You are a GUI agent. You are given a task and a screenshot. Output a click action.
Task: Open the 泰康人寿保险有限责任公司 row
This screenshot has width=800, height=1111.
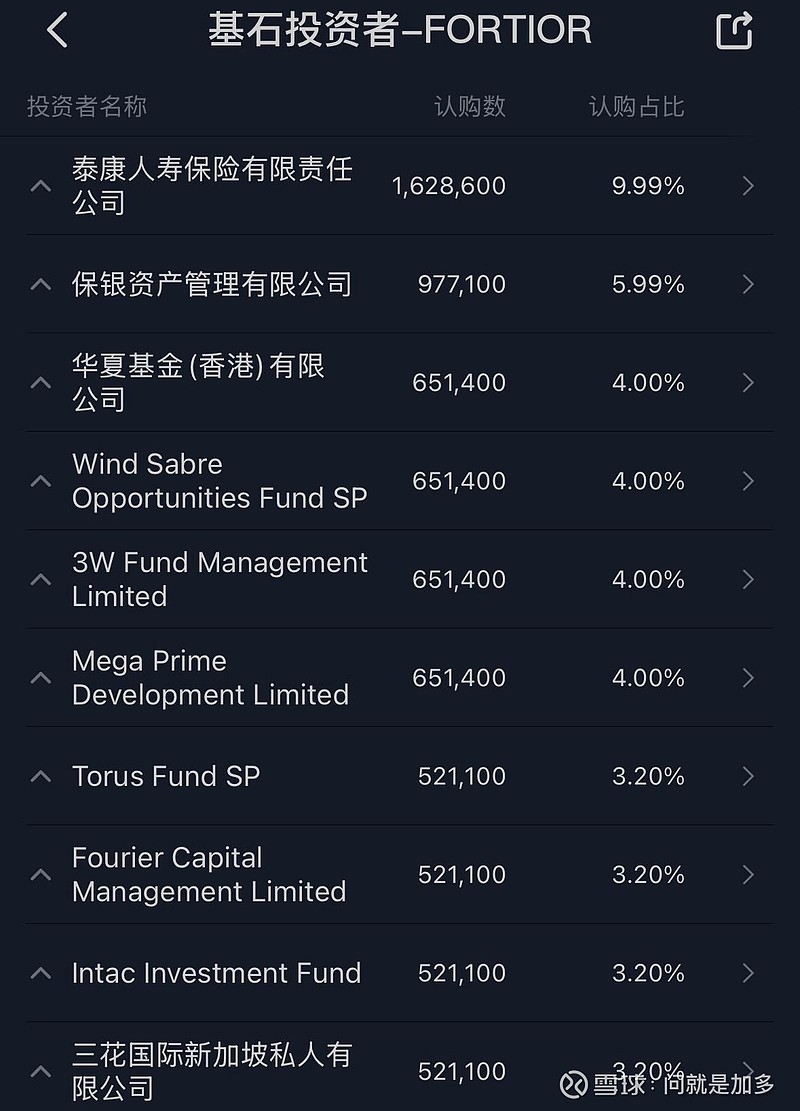pos(400,186)
